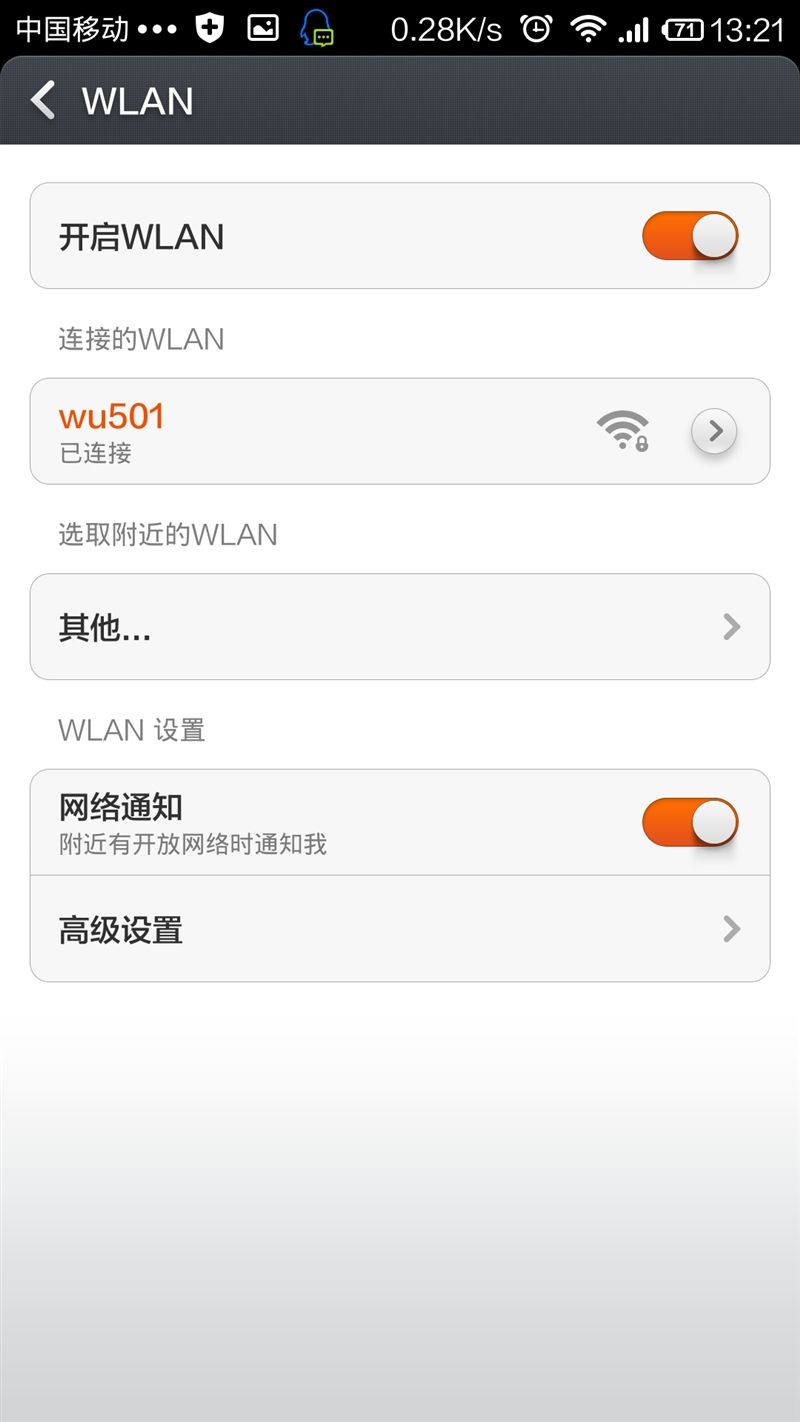The image size is (800, 1422).
Task: Open 高级设置 advanced settings
Action: pyautogui.click(x=400, y=929)
